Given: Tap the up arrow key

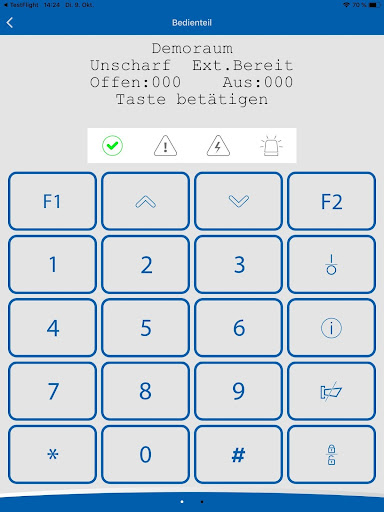Looking at the screenshot, I should [x=145, y=201].
